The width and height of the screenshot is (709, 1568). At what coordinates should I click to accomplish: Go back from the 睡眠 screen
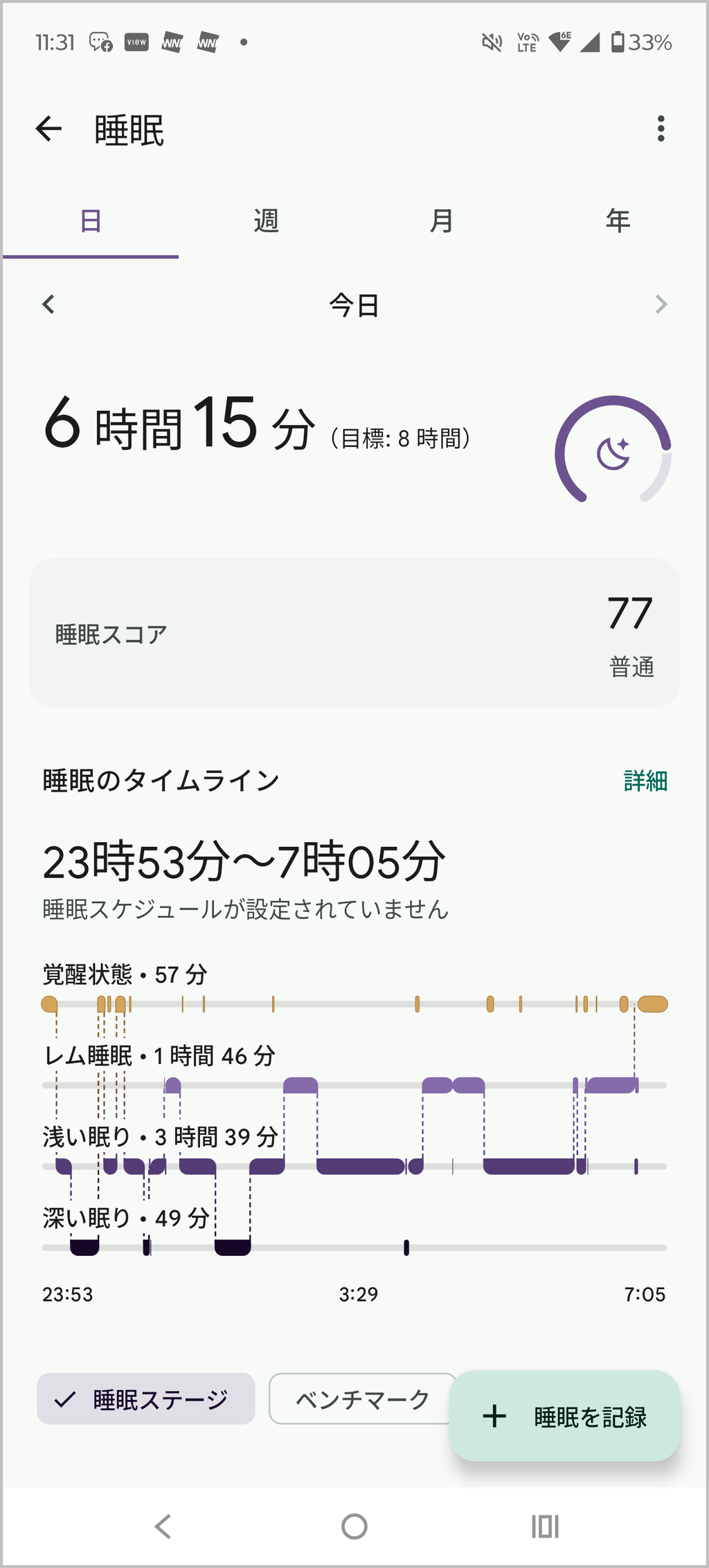pyautogui.click(x=48, y=129)
